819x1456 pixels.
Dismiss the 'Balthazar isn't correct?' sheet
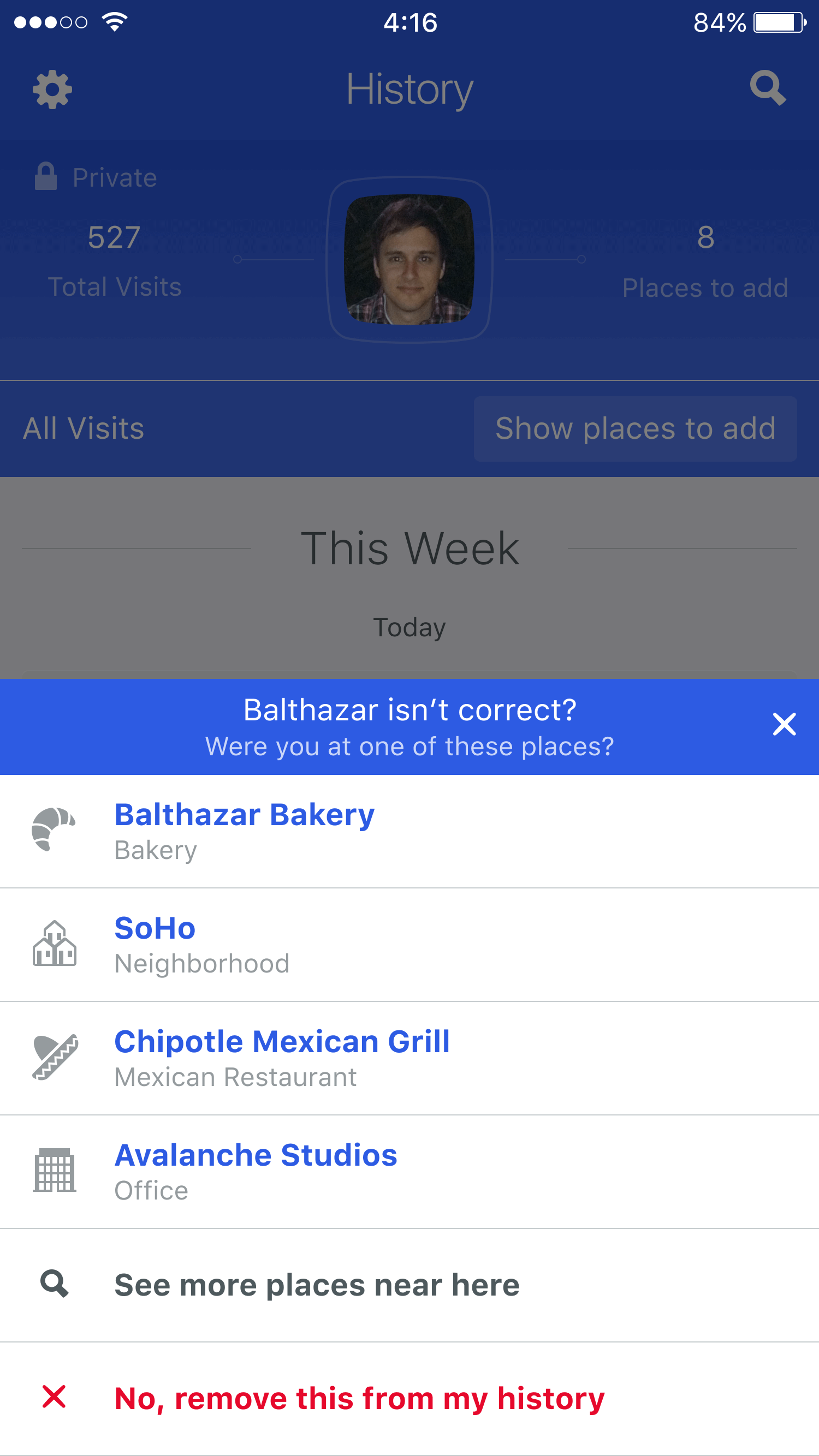[x=784, y=724]
